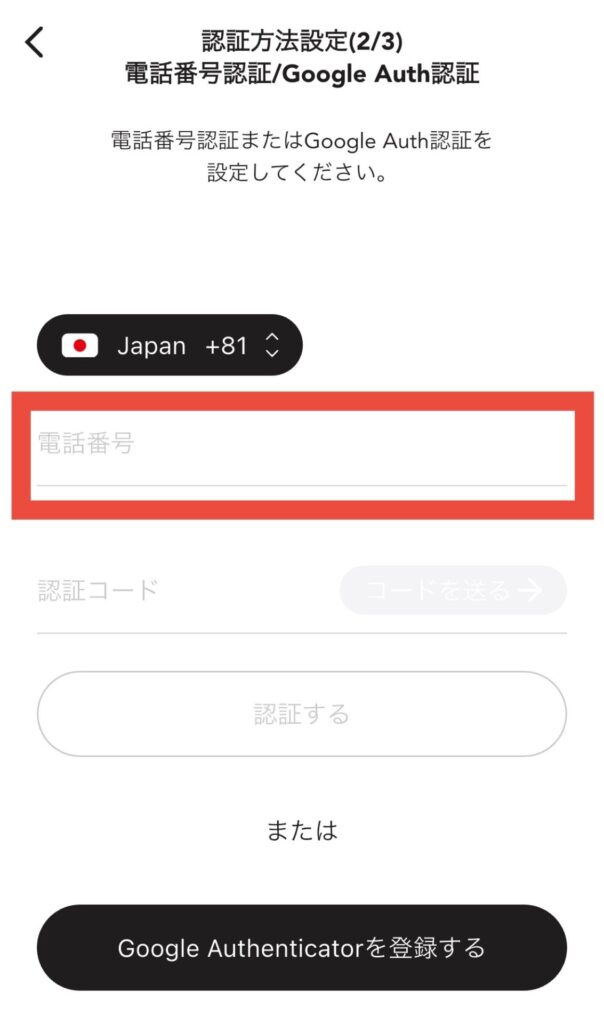Tap the 認証コード verification code field
The width and height of the screenshot is (604, 1024).
186,590
